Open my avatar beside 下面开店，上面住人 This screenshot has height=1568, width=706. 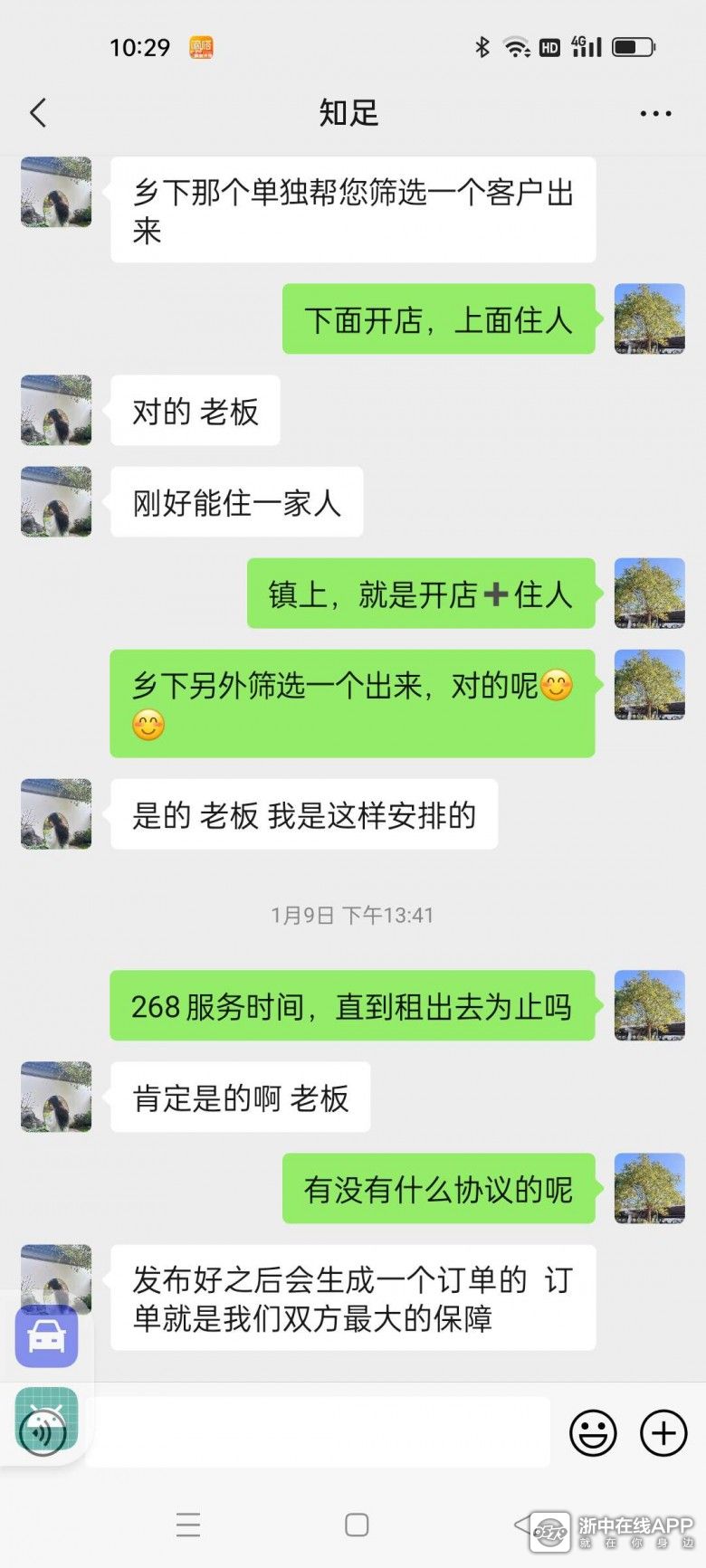650,318
